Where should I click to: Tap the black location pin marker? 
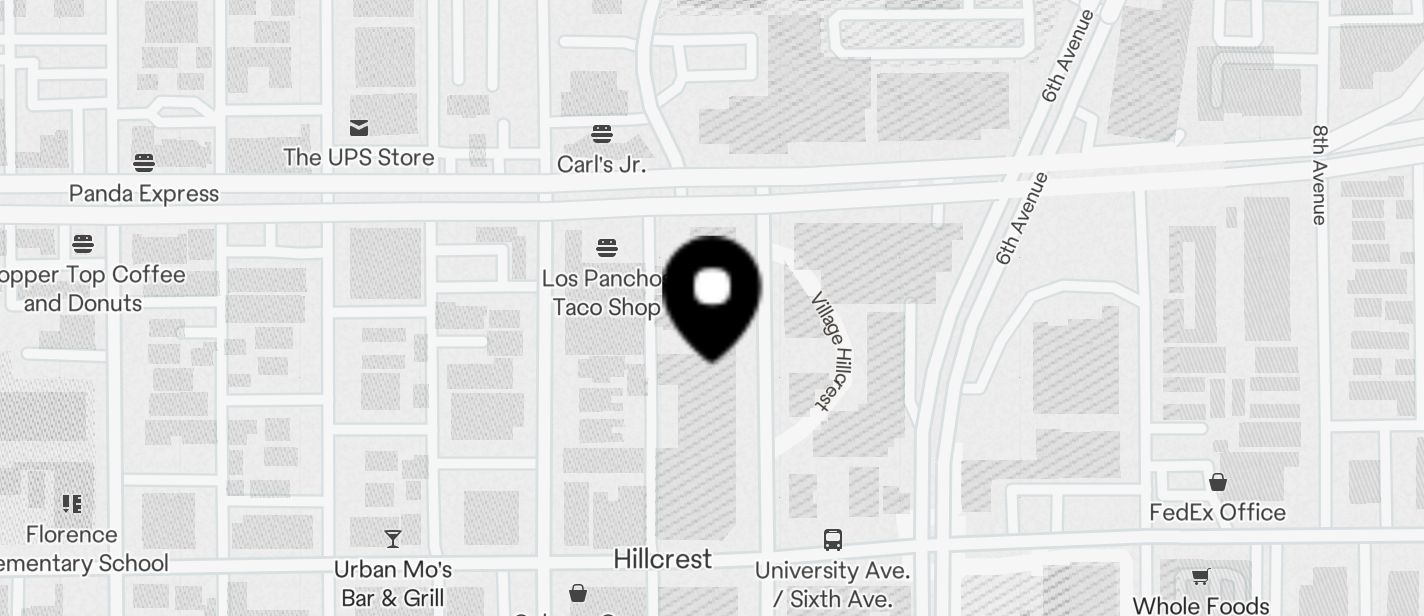click(712, 295)
